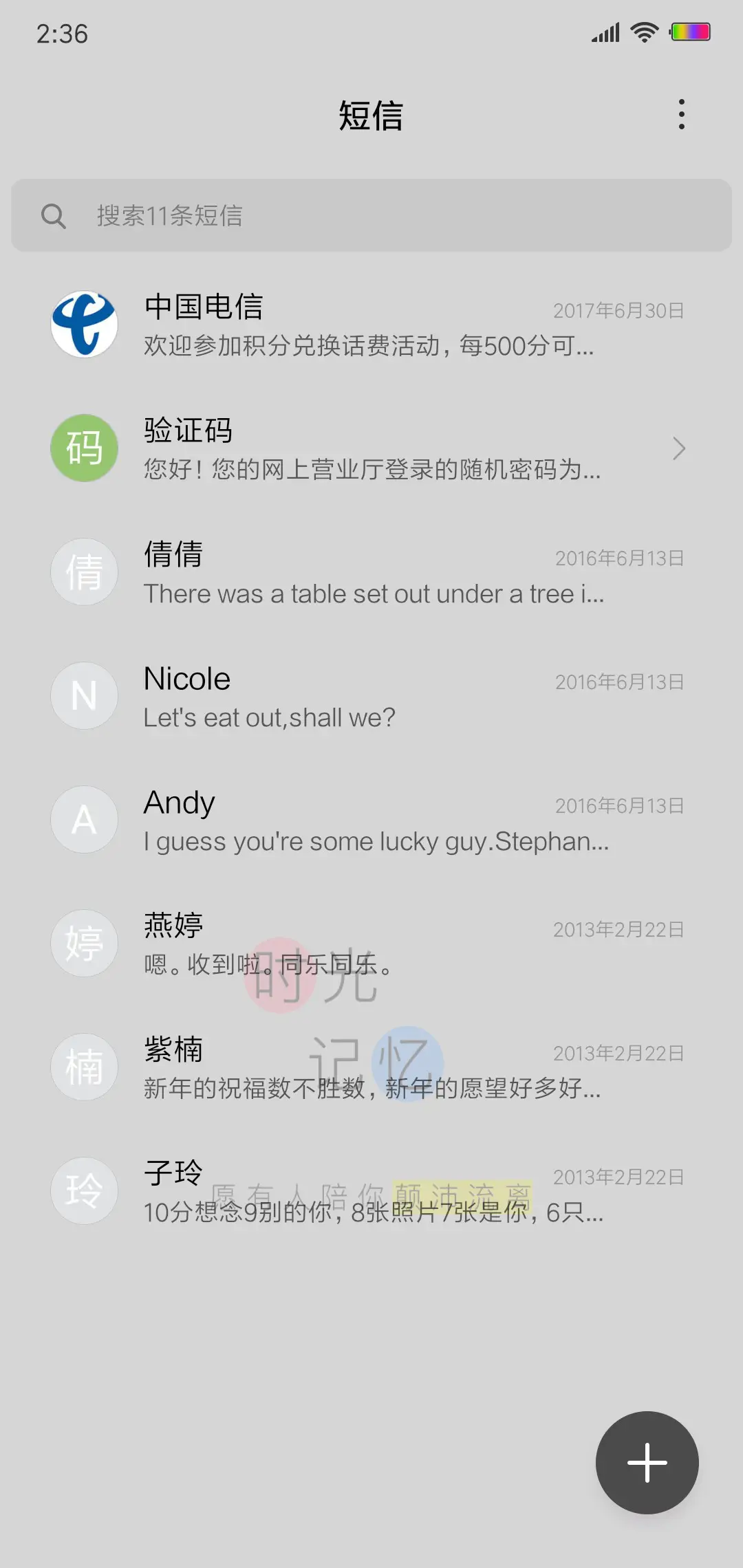Open the 中国电信 conversation
Screen dimensions: 743x1568
(x=371, y=324)
